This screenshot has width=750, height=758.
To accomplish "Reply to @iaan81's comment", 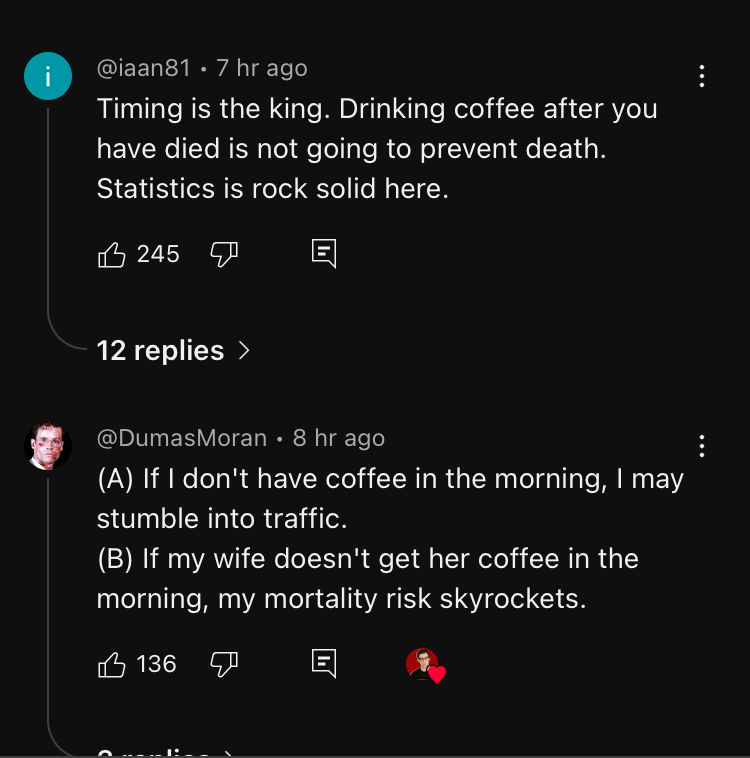I will 324,254.
